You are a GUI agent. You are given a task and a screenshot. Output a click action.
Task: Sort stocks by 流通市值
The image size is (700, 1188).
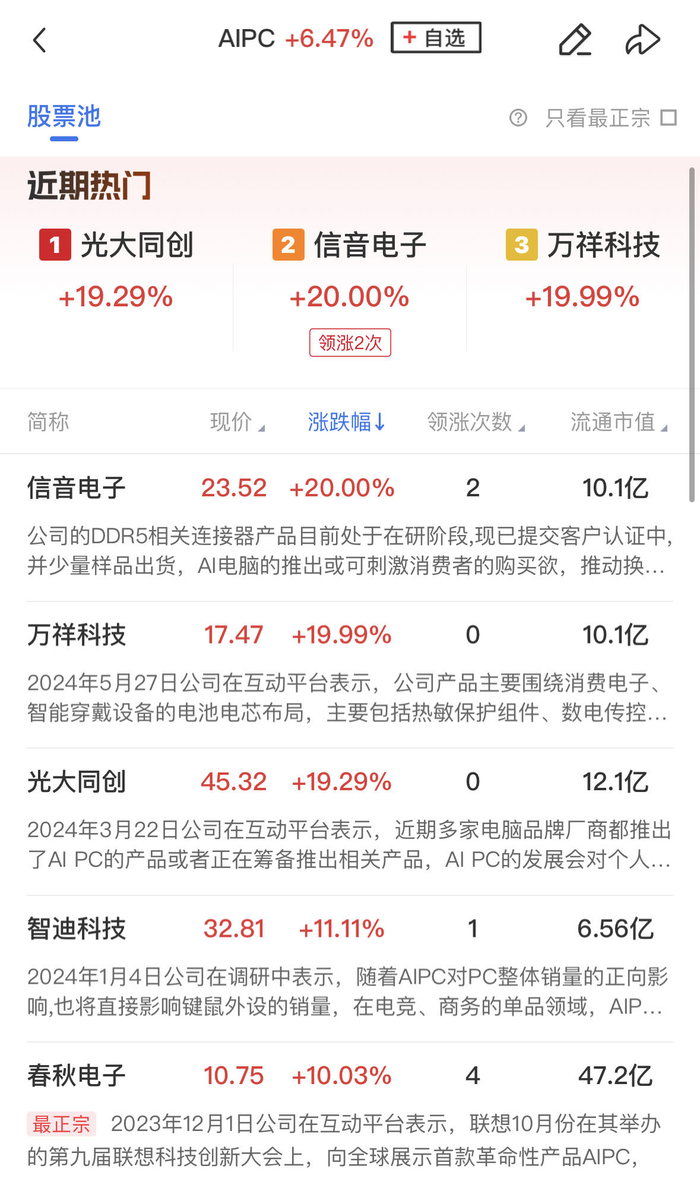tap(618, 422)
